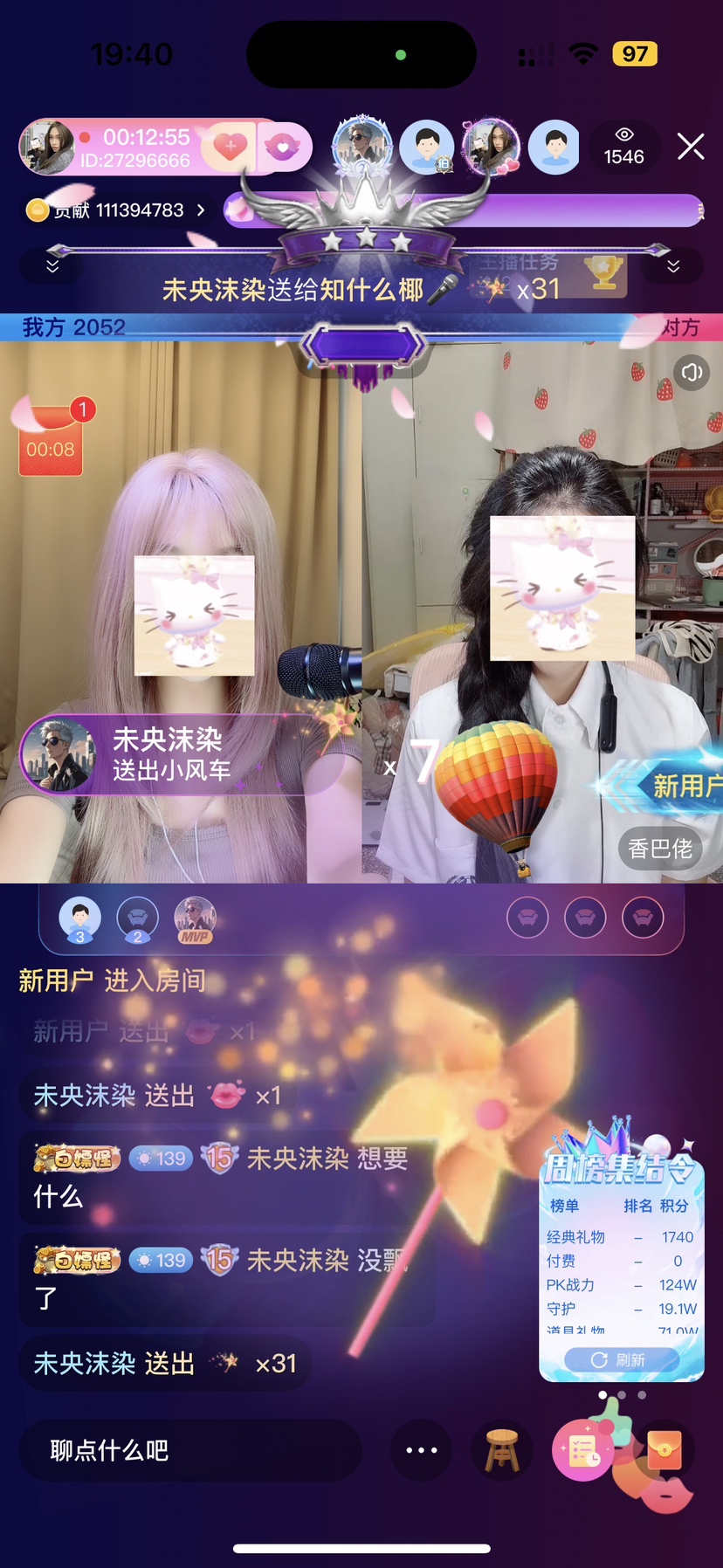Open the MVP supporter avatar in our team
723x1568 pixels.
[x=195, y=919]
